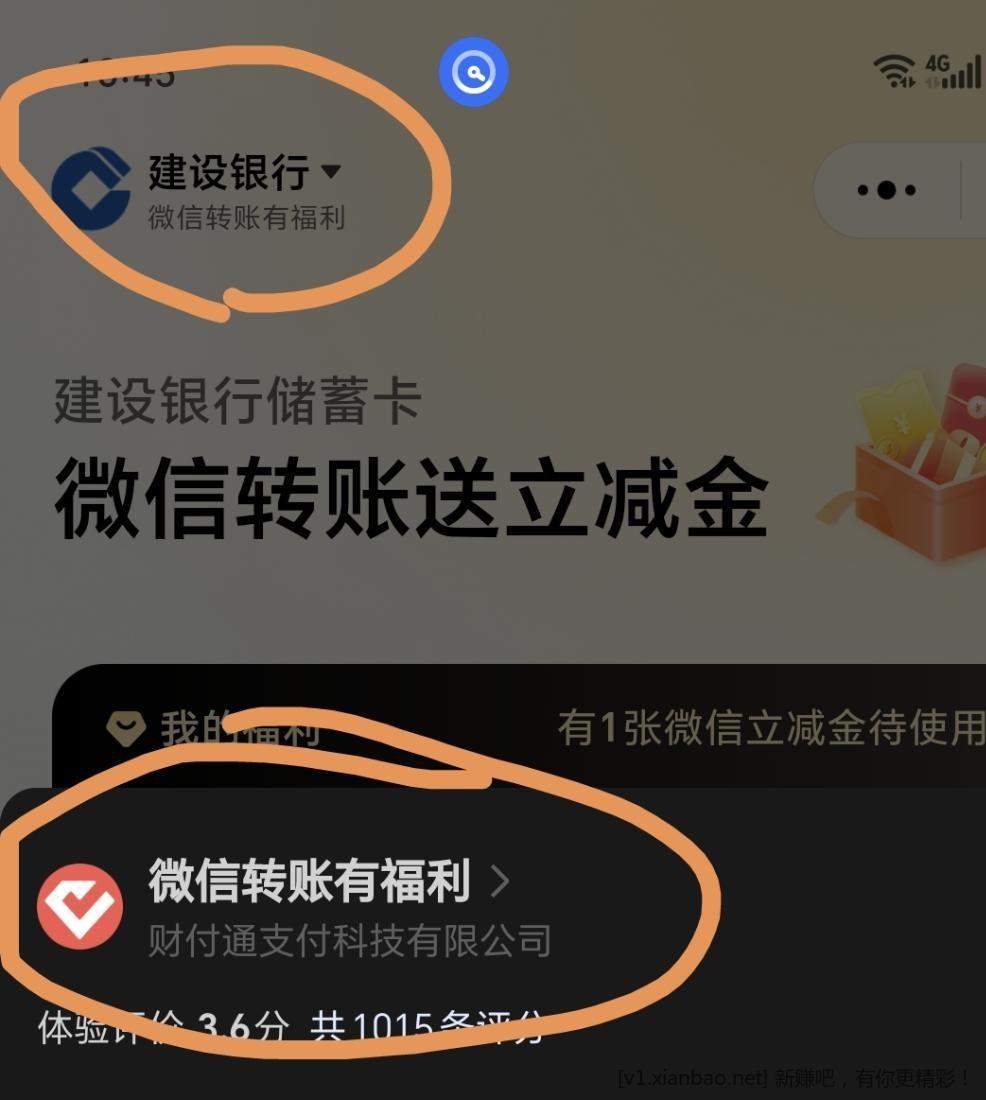Image resolution: width=986 pixels, height=1100 pixels.
Task: Open the mini program more options menu
Action: pos(886,190)
